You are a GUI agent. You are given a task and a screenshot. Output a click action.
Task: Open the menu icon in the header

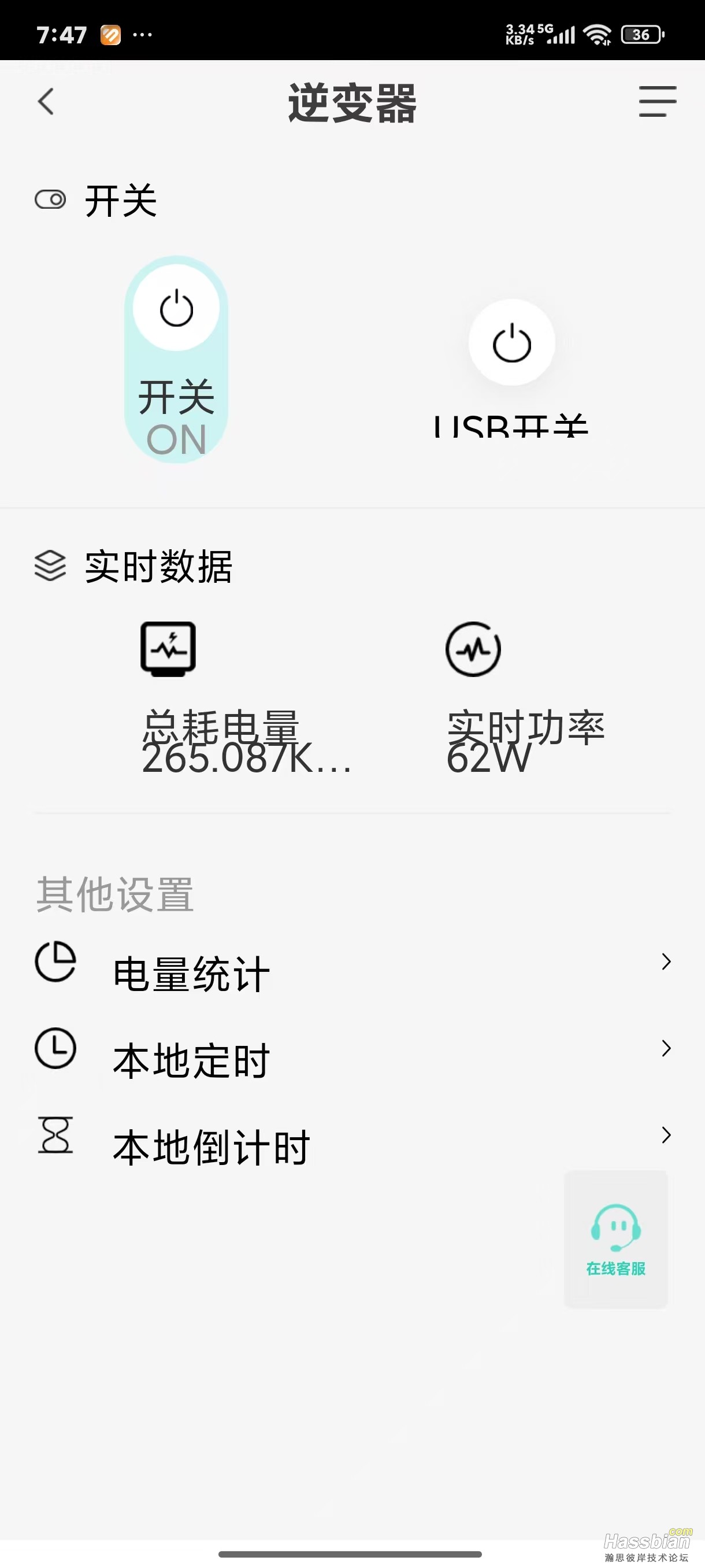tap(657, 102)
